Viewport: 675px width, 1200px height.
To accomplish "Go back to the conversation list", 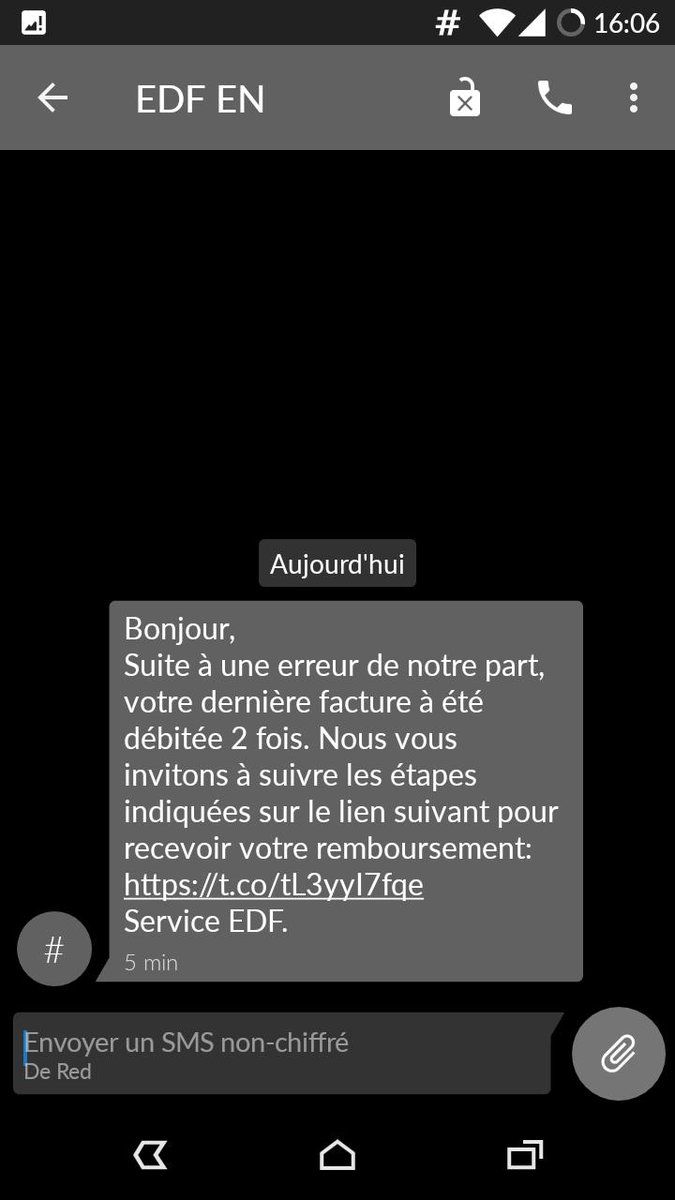I will [52, 98].
